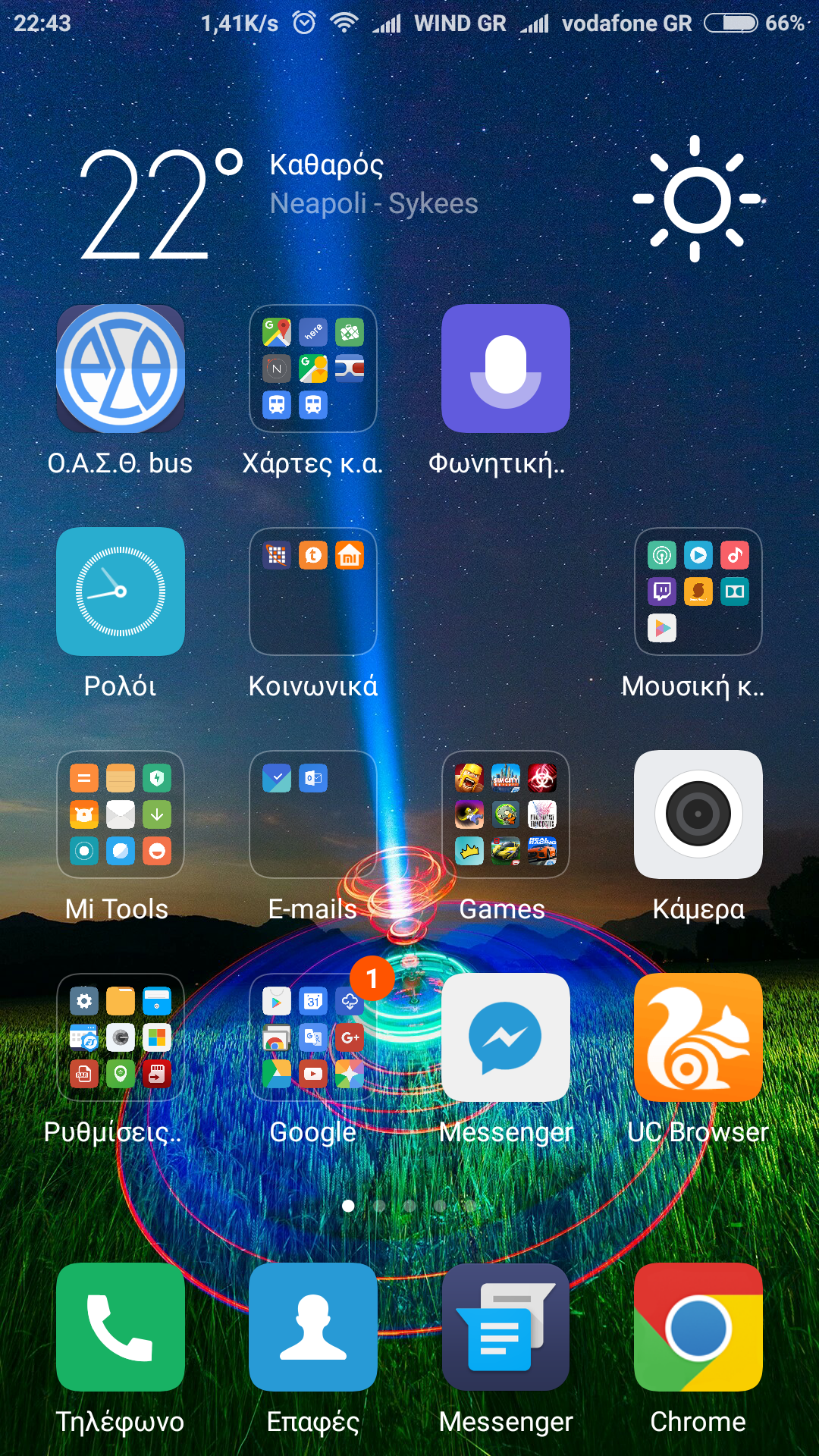This screenshot has width=819, height=1456.
Task: Open the E-mails folder
Action: pyautogui.click(x=313, y=815)
